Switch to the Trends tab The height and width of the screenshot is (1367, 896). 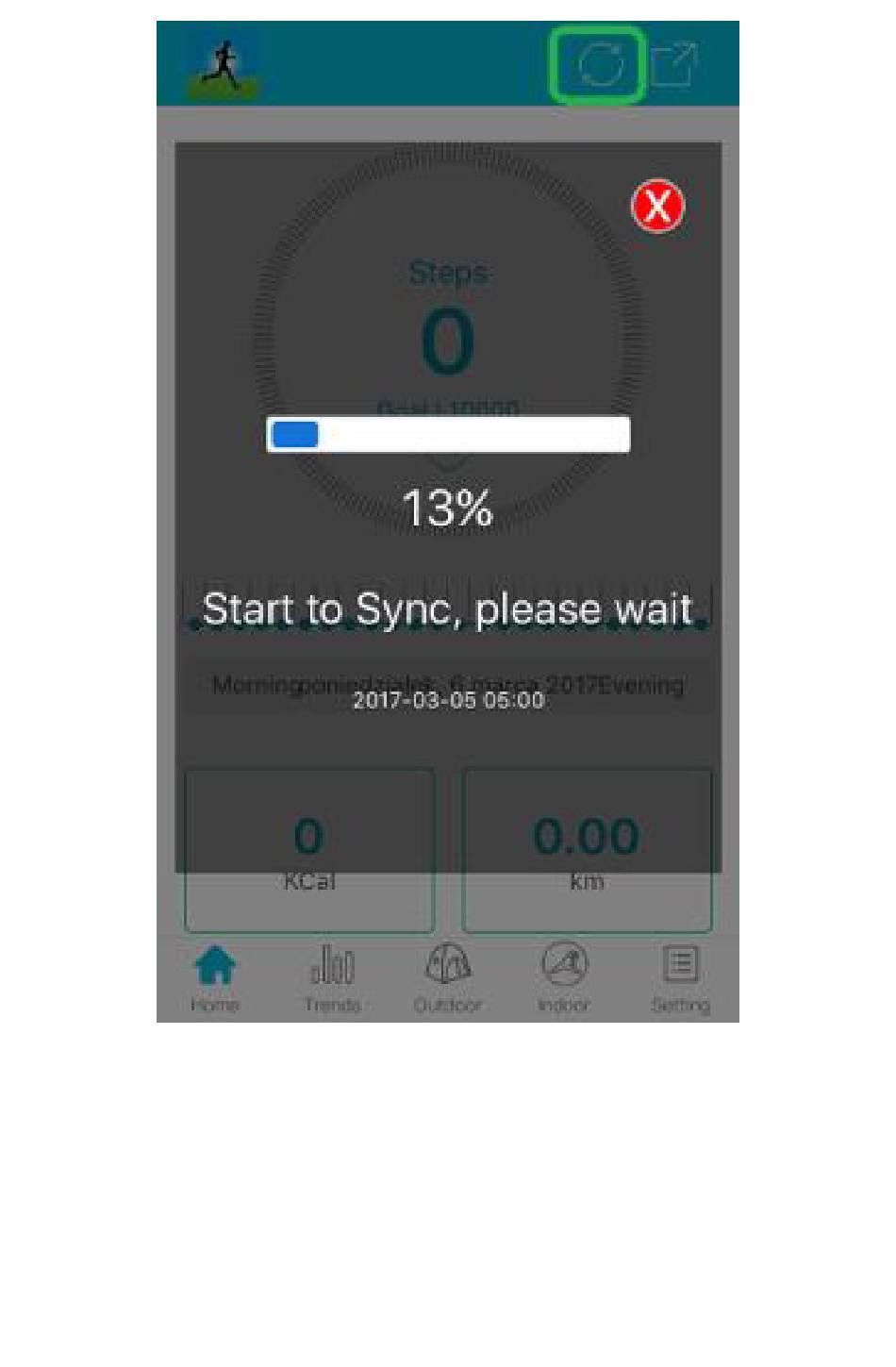332,977
